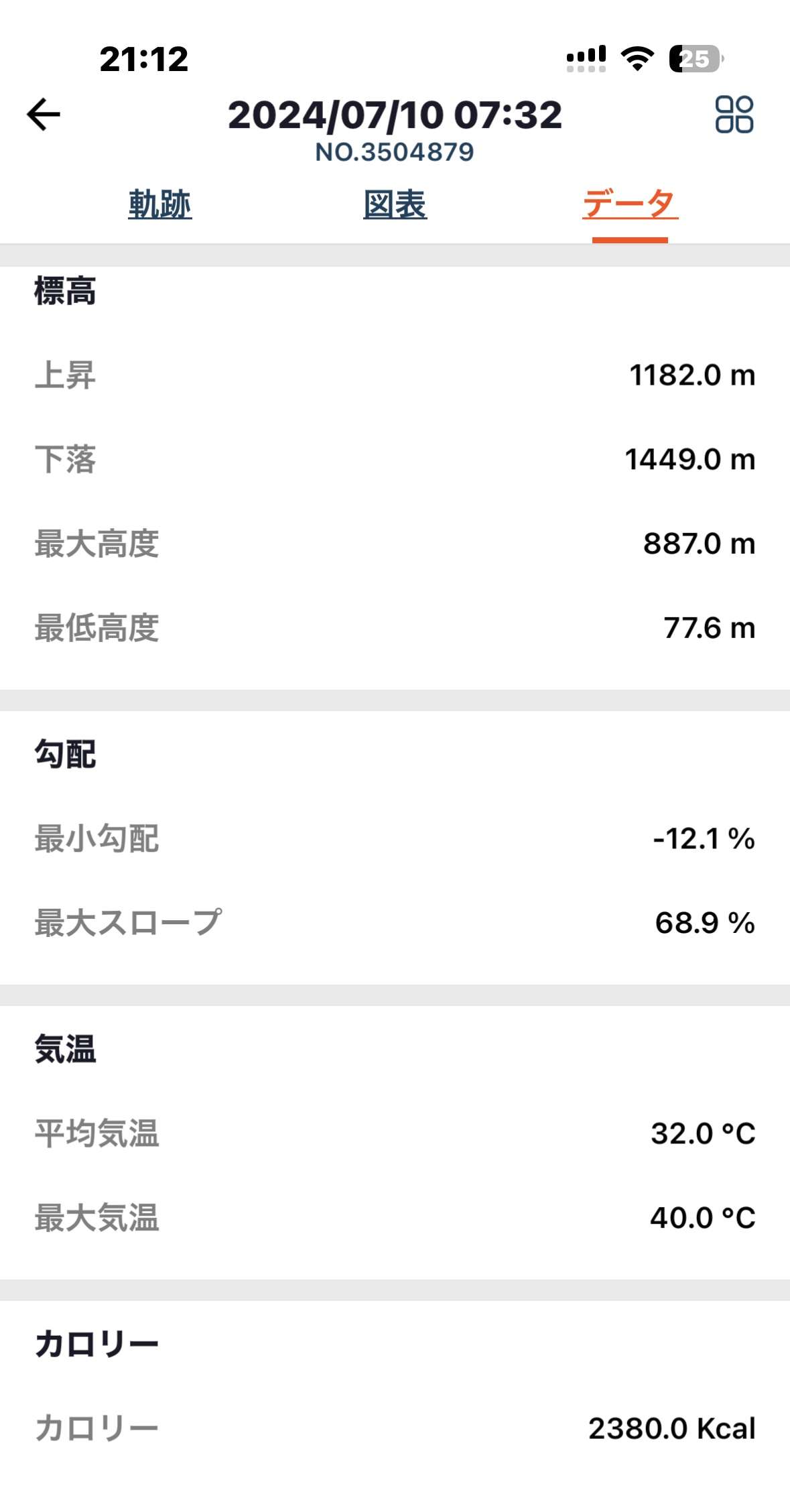Switch to the 軌跡 tab
790x1512 pixels.
pyautogui.click(x=160, y=204)
